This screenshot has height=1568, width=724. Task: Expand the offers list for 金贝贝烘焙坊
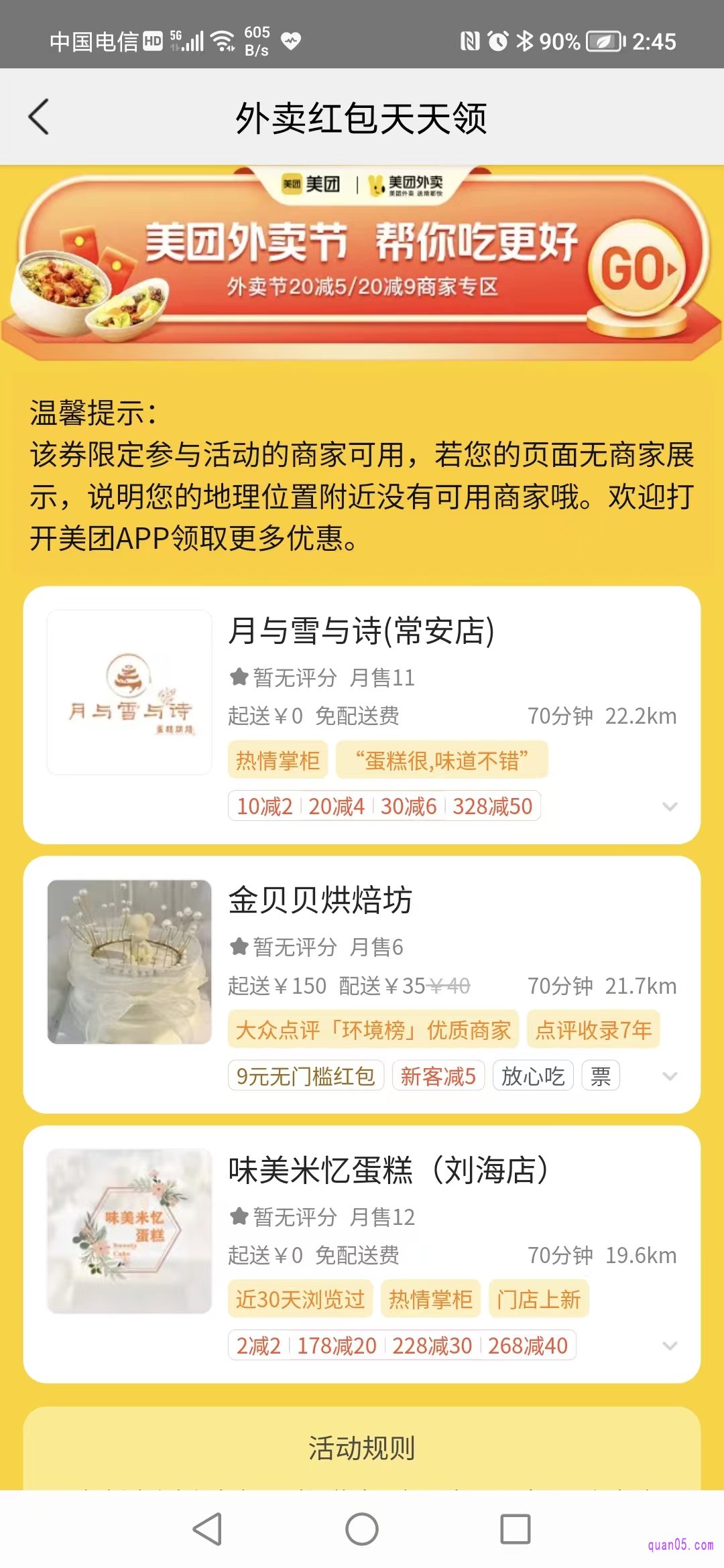pyautogui.click(x=670, y=1076)
